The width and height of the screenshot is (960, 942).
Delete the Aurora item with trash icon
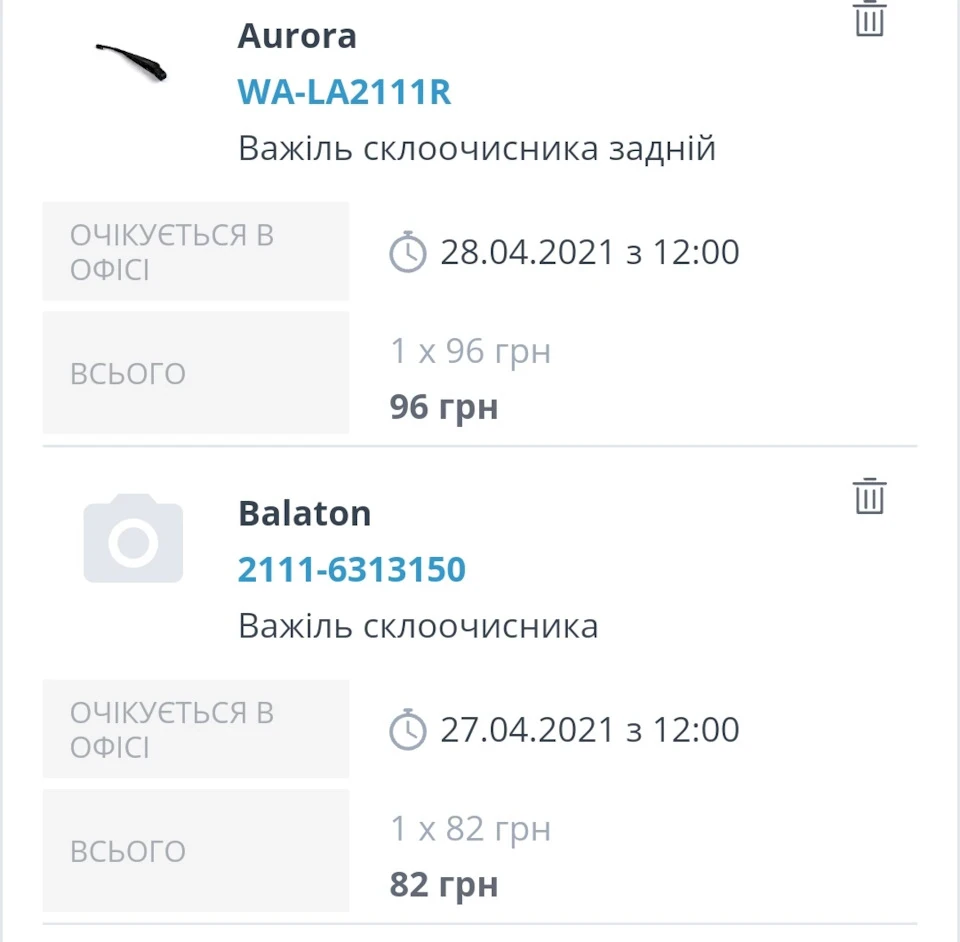(869, 18)
